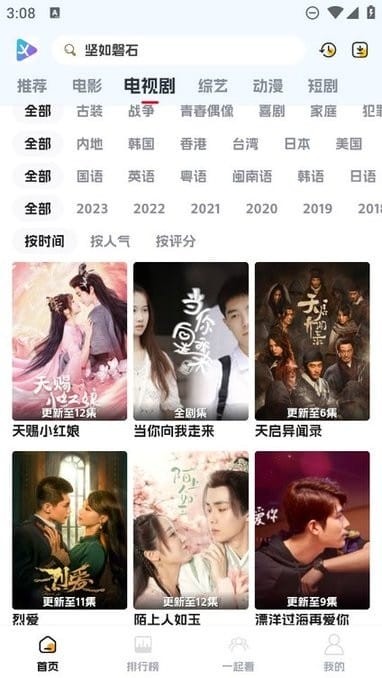Sort results 按人气
The height and width of the screenshot is (678, 382).
pyautogui.click(x=110, y=241)
